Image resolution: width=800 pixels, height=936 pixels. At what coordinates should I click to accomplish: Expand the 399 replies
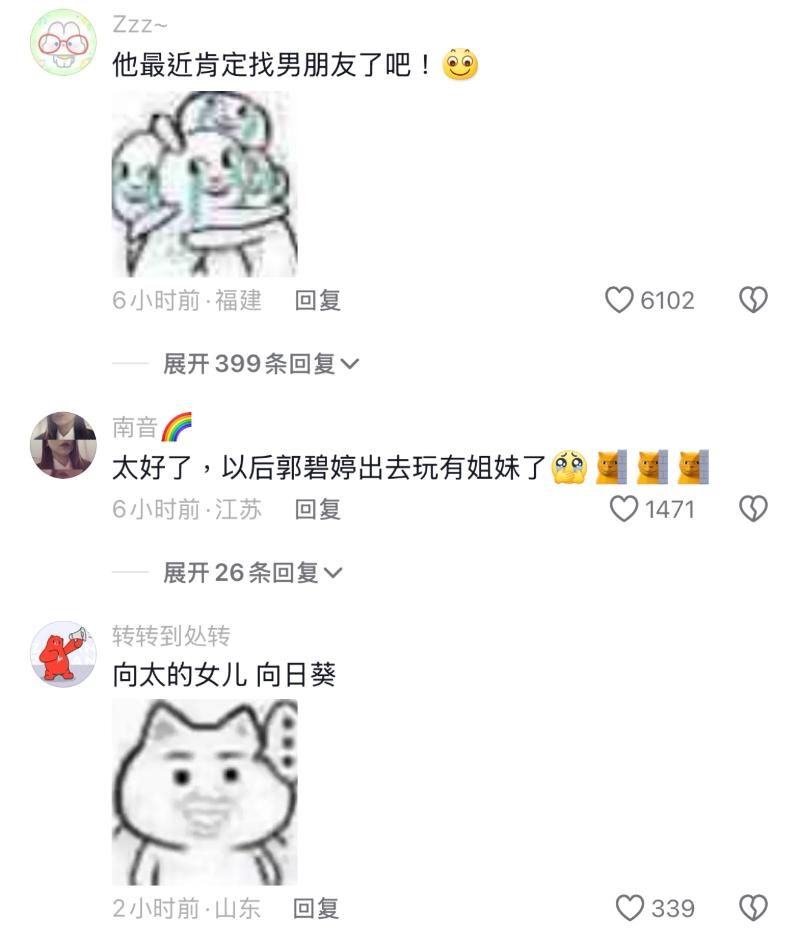point(260,364)
